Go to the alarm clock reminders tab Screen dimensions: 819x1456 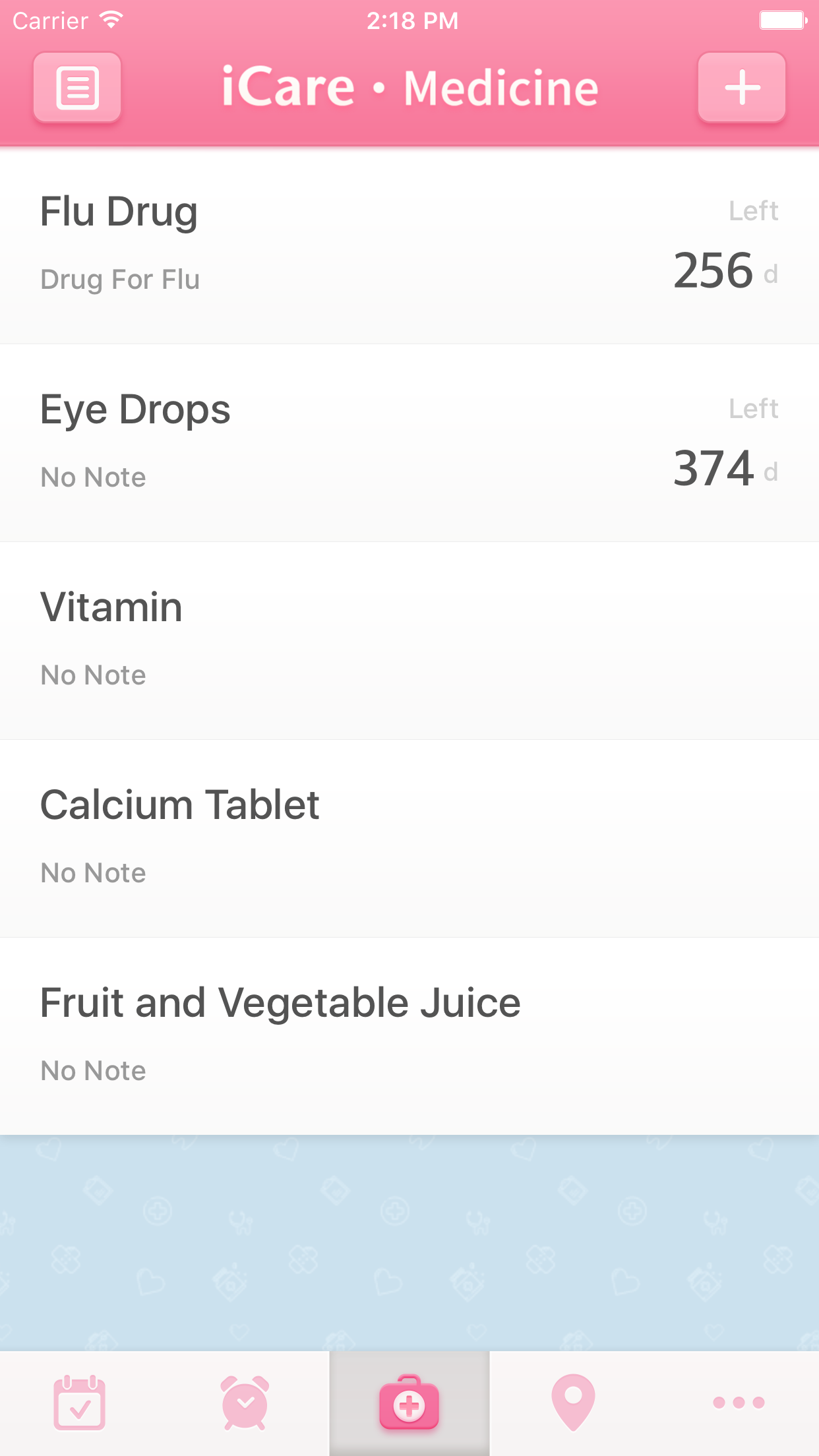click(x=245, y=1403)
